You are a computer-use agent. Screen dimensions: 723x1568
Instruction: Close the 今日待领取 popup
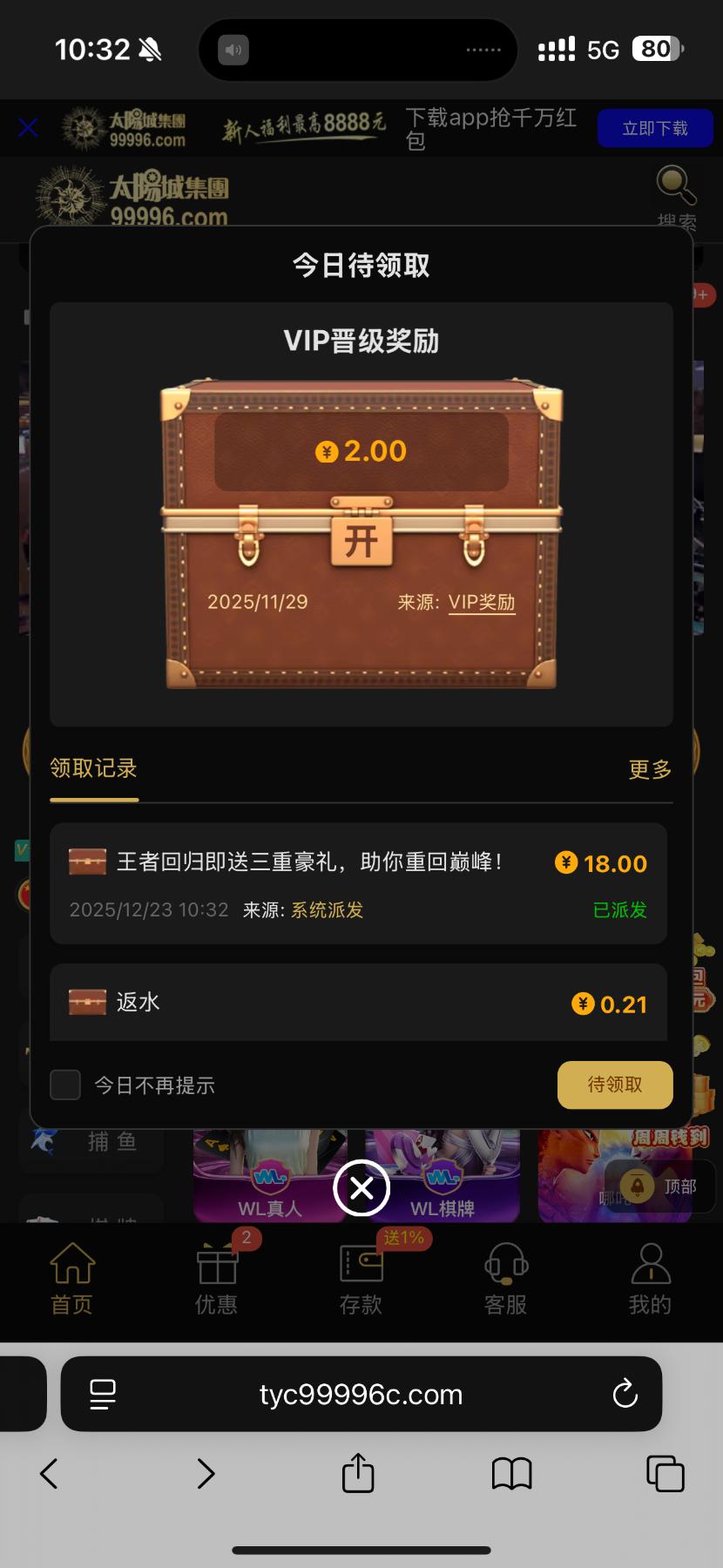click(x=361, y=1188)
